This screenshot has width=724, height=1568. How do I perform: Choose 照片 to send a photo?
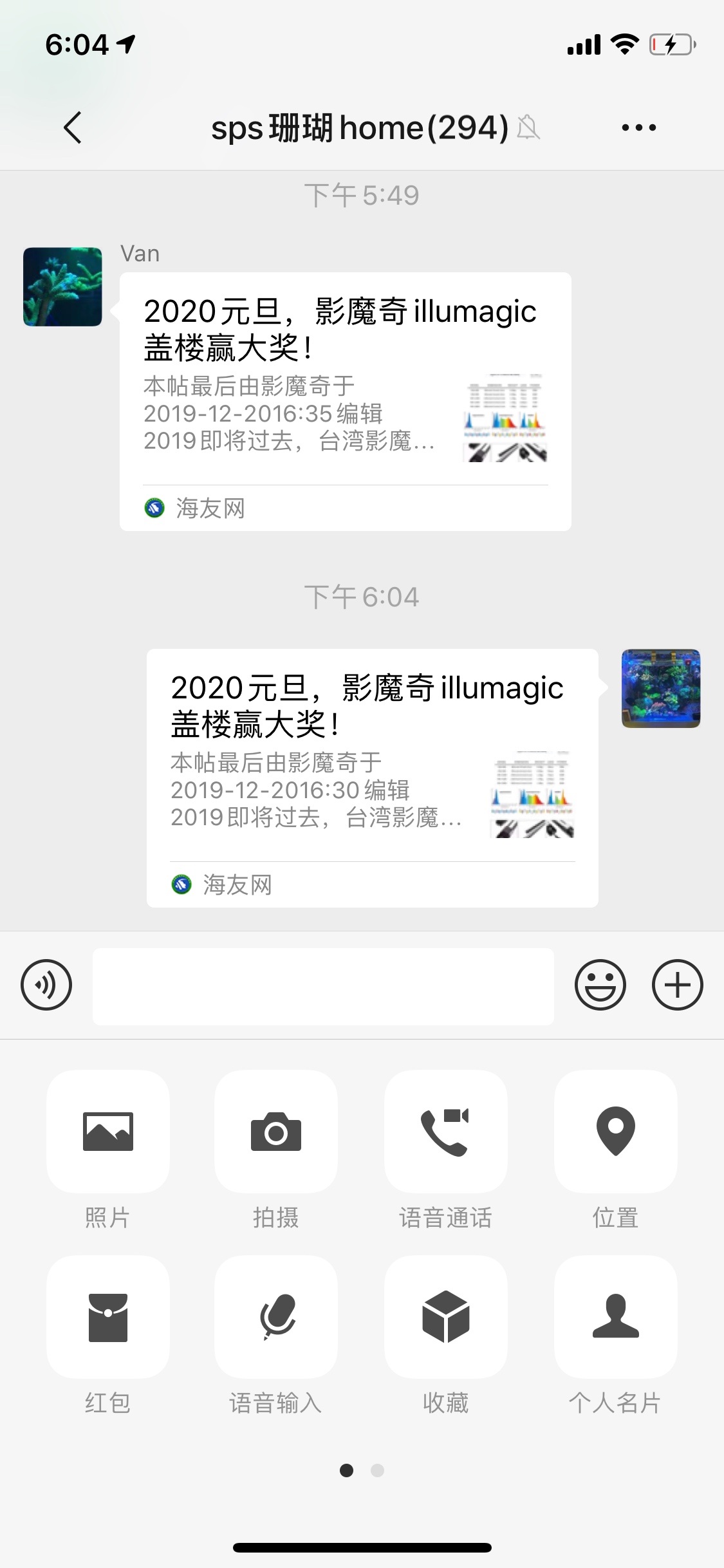point(108,1132)
